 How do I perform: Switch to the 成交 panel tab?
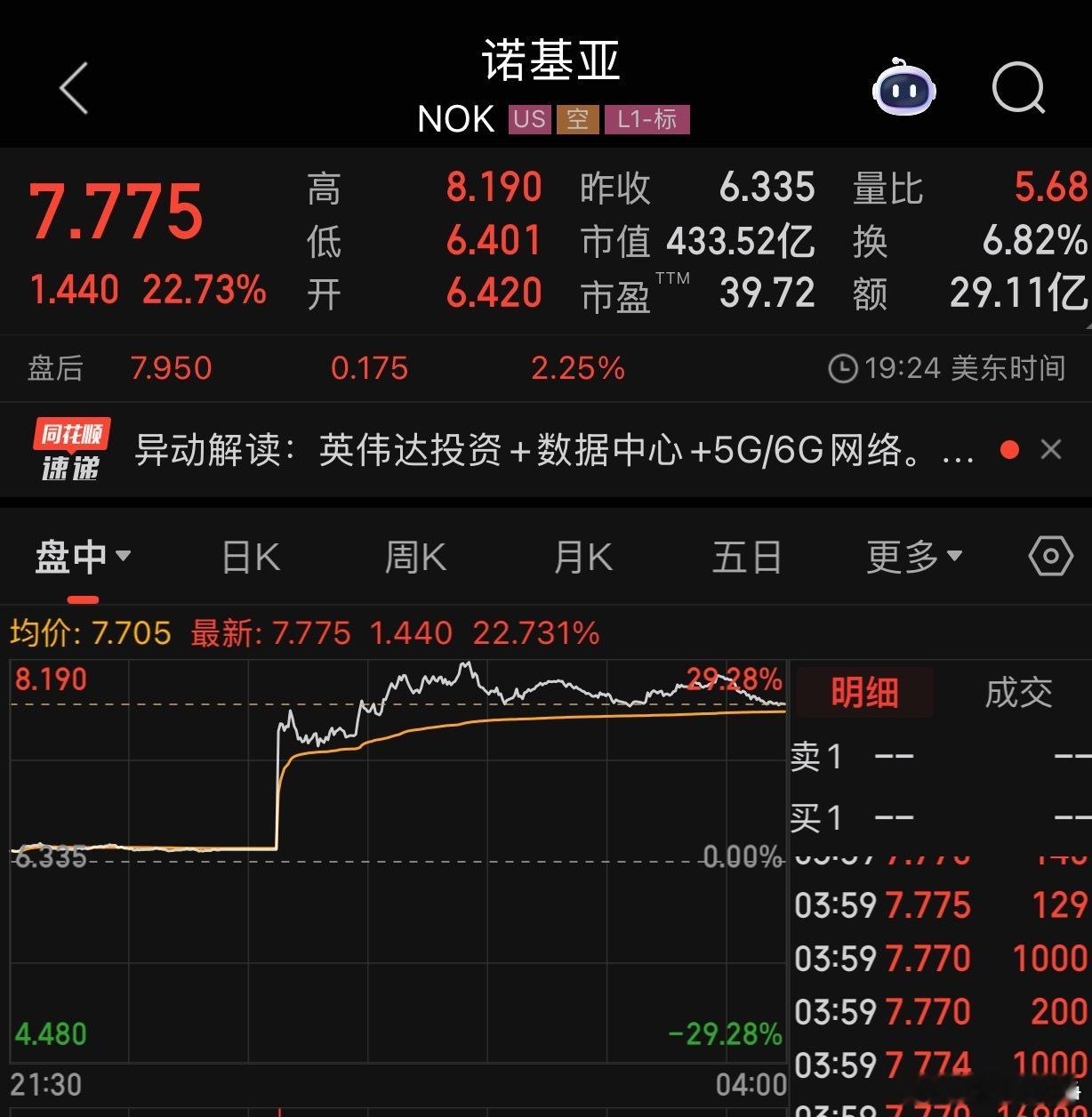[x=1019, y=693]
